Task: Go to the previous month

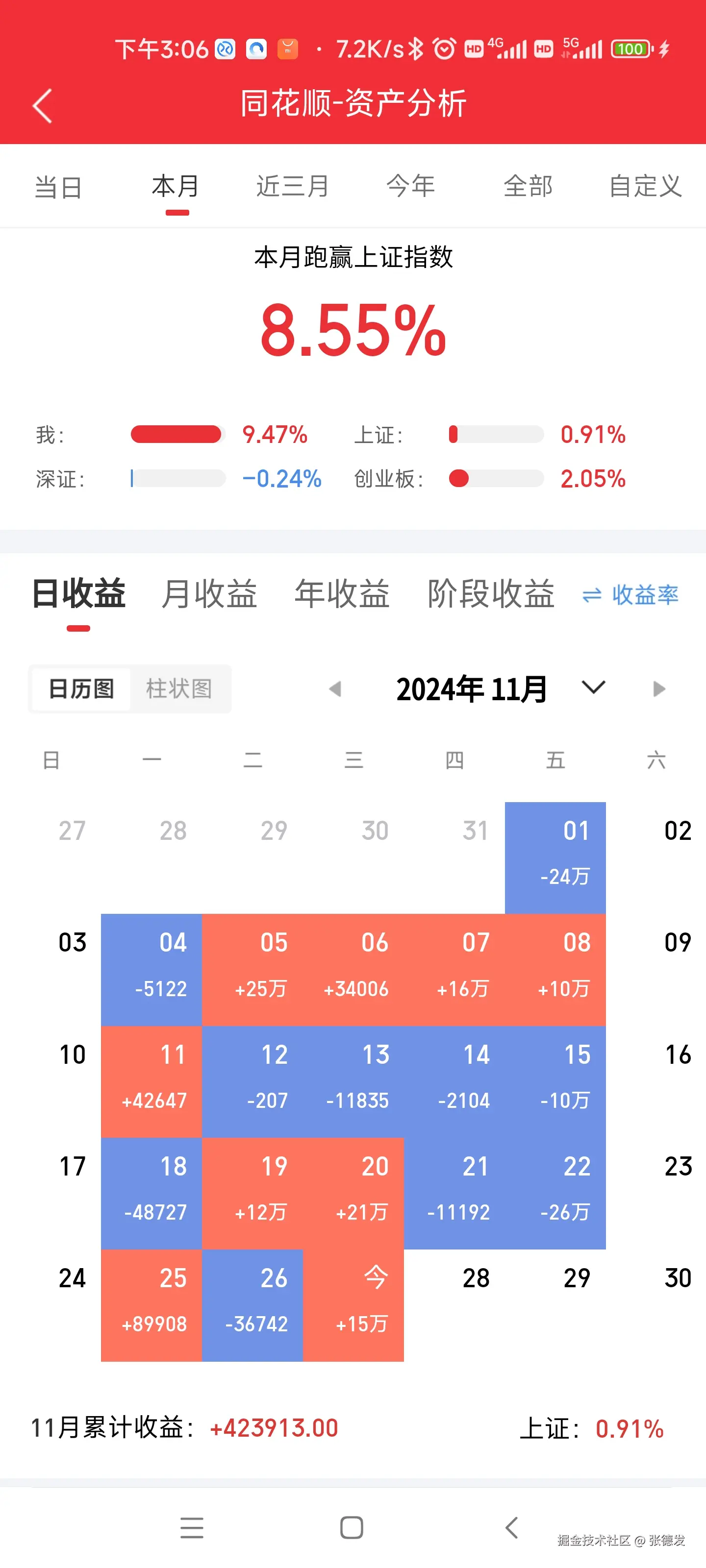Action: tap(334, 689)
